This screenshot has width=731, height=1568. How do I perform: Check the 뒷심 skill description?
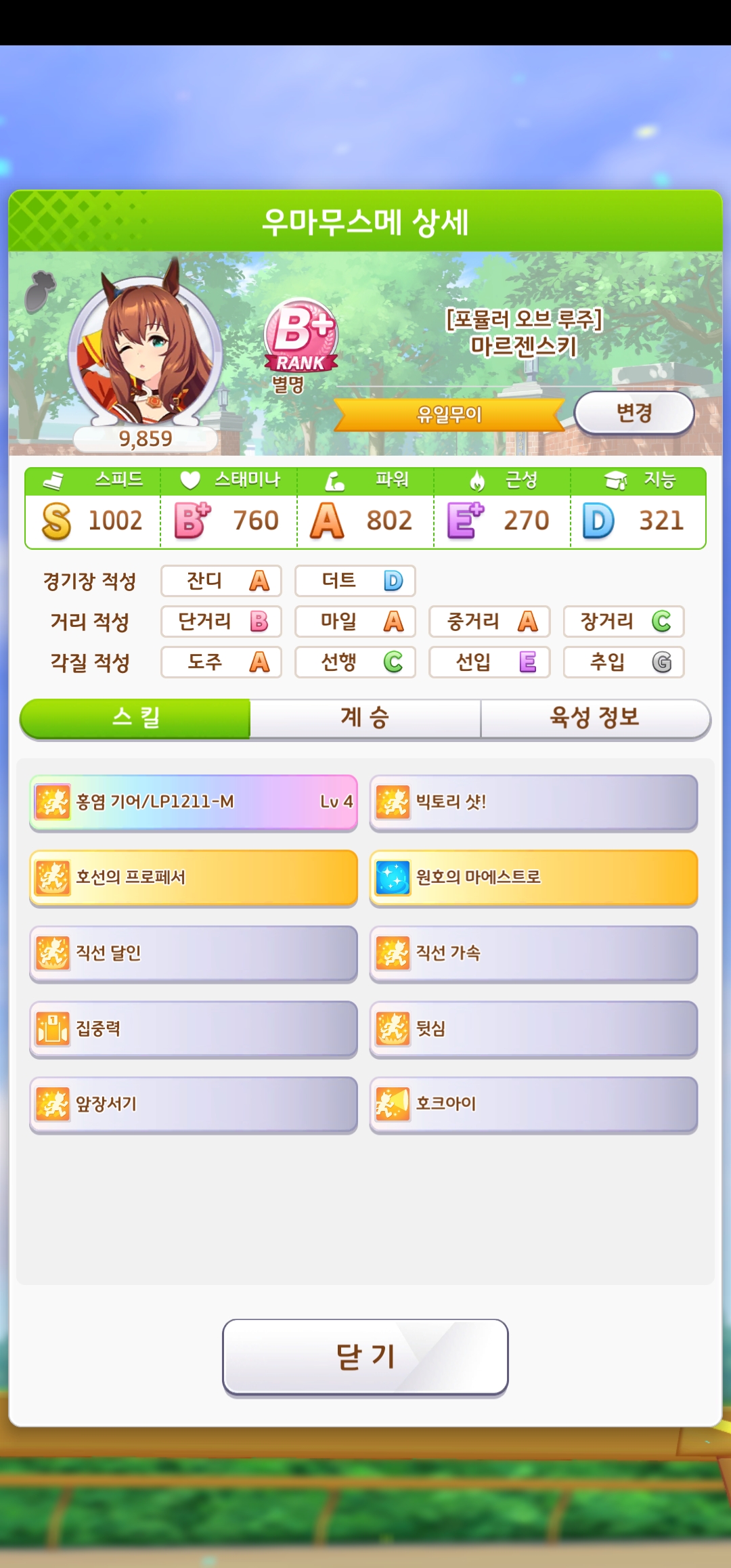pos(533,1029)
